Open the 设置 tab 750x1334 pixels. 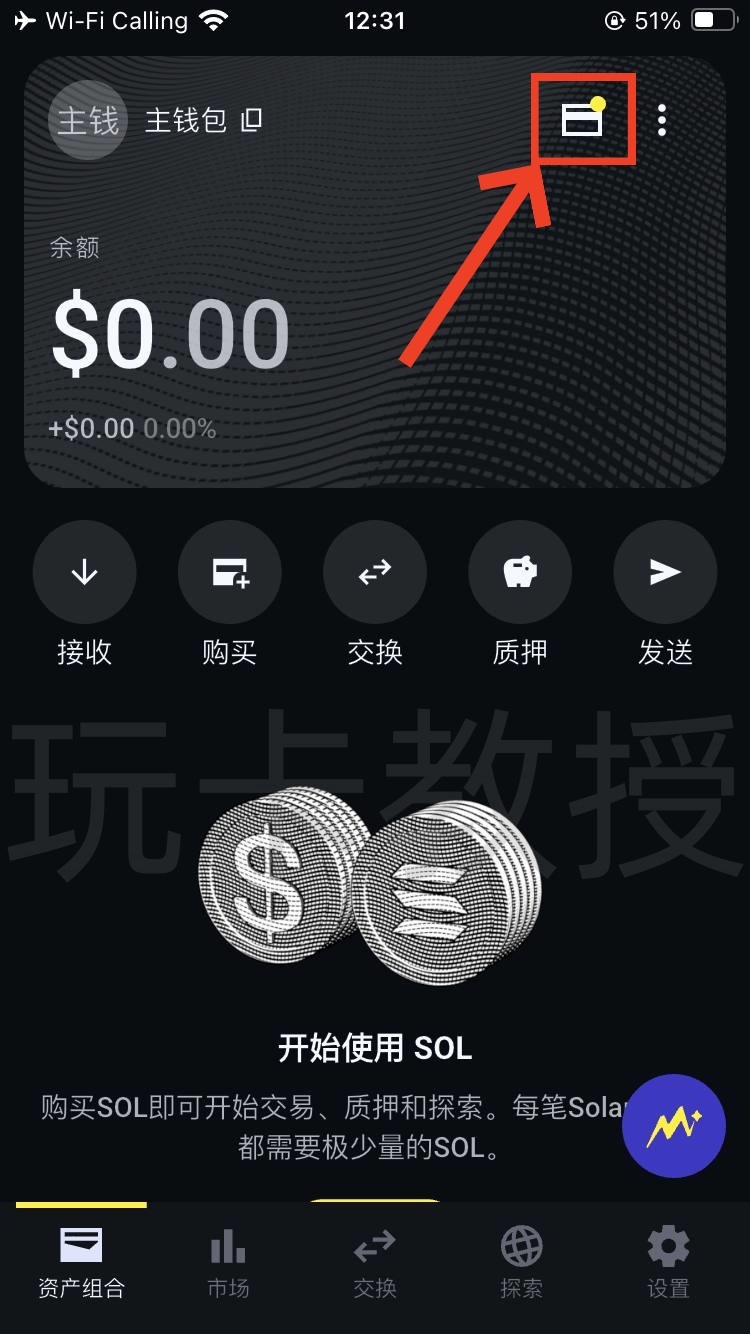click(x=668, y=1264)
